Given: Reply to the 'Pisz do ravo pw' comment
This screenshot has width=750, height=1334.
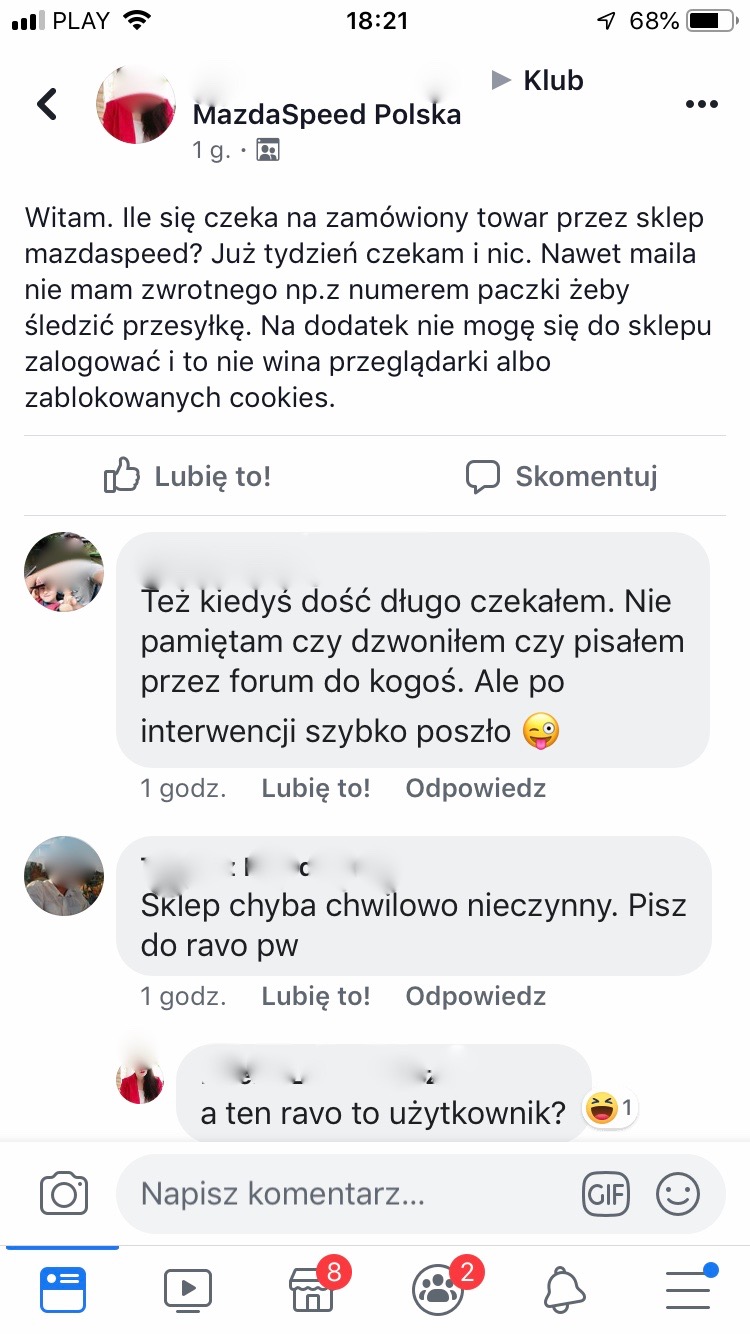Looking at the screenshot, I should (x=475, y=996).
